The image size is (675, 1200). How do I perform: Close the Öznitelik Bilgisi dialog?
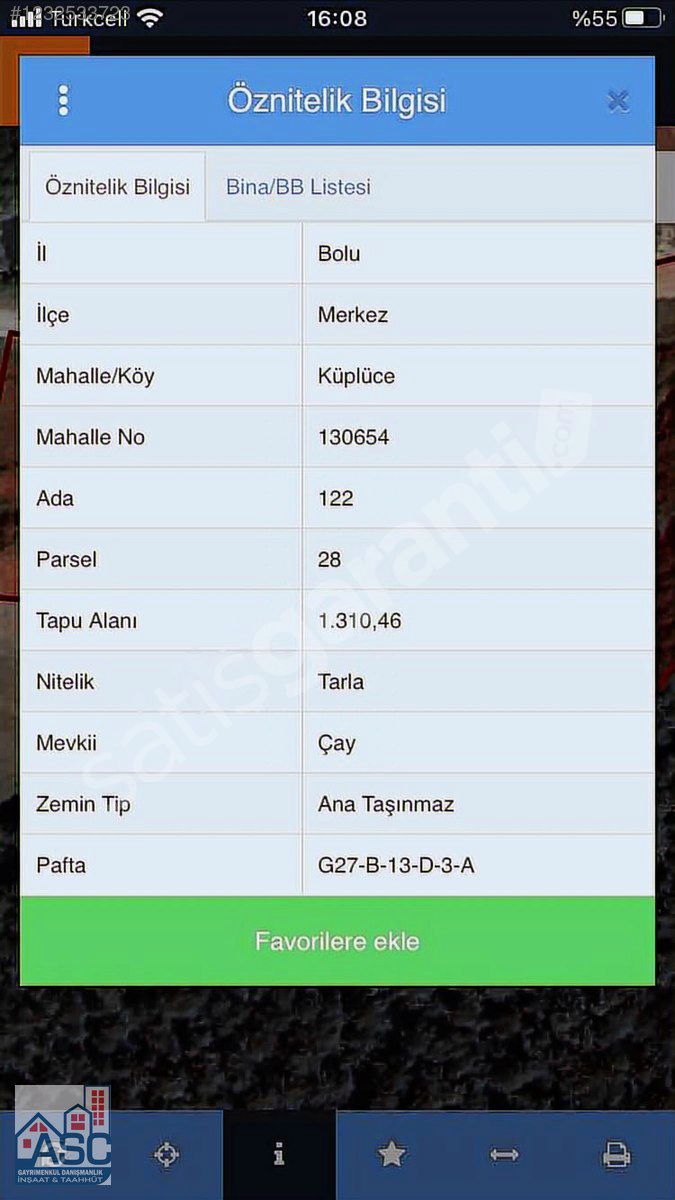pos(618,101)
